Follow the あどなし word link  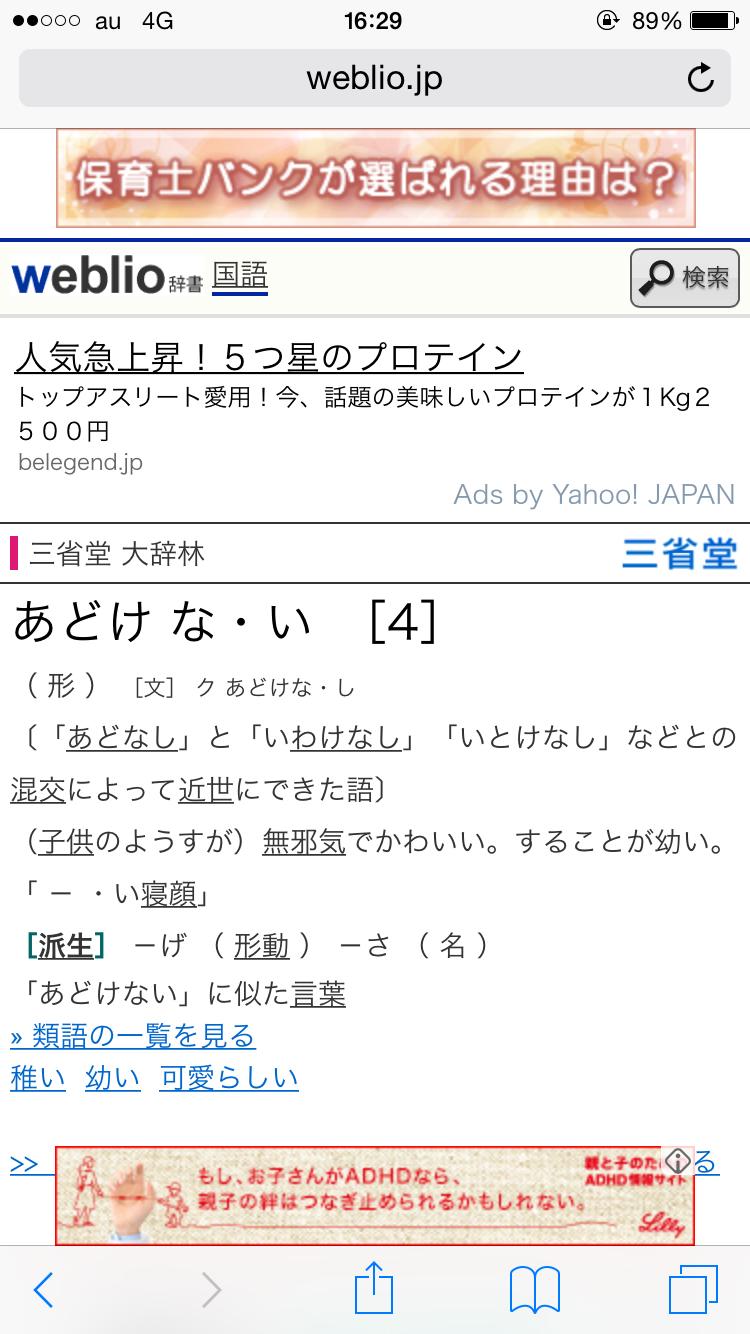(x=123, y=738)
